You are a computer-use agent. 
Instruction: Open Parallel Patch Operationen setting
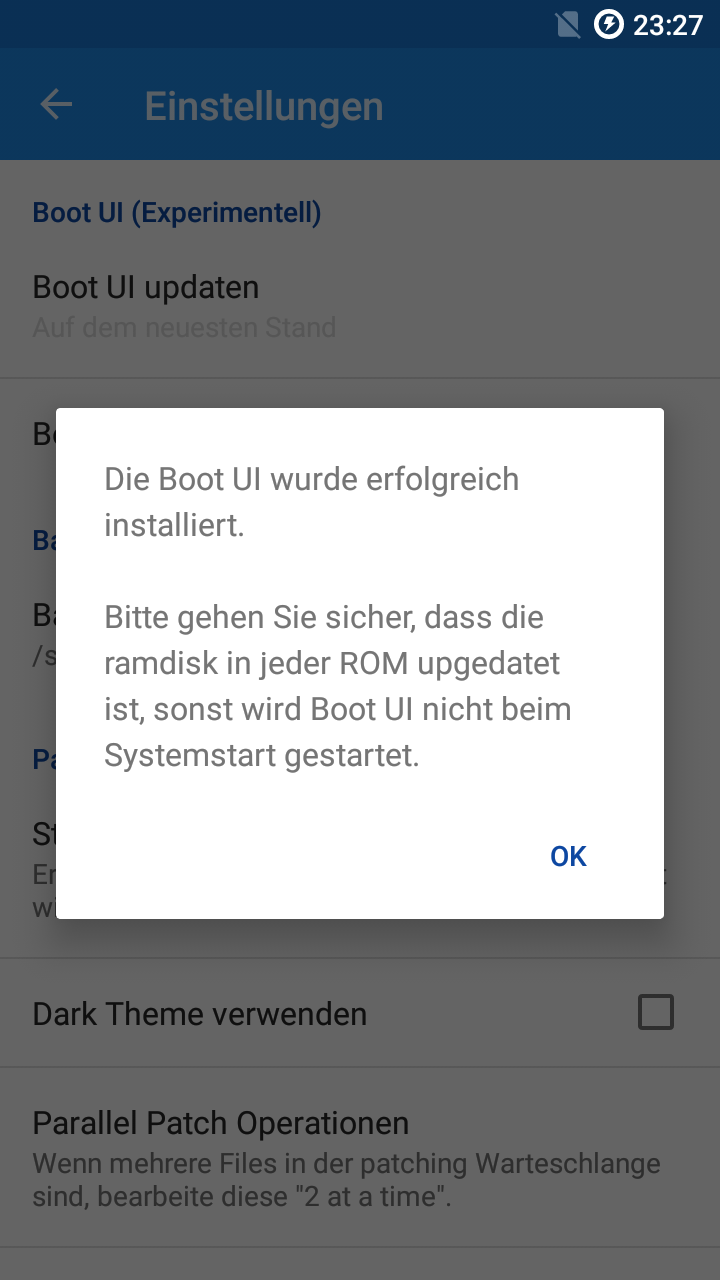click(360, 1157)
